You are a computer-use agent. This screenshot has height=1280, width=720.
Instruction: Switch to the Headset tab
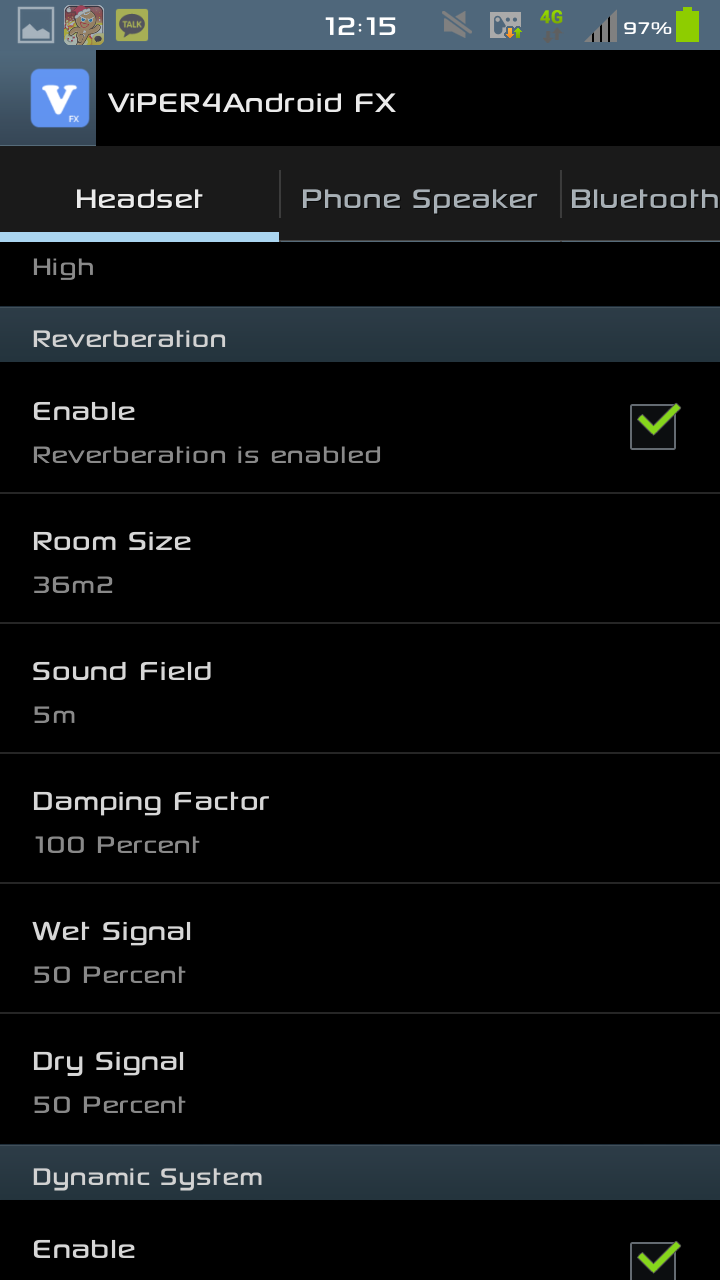coord(139,198)
